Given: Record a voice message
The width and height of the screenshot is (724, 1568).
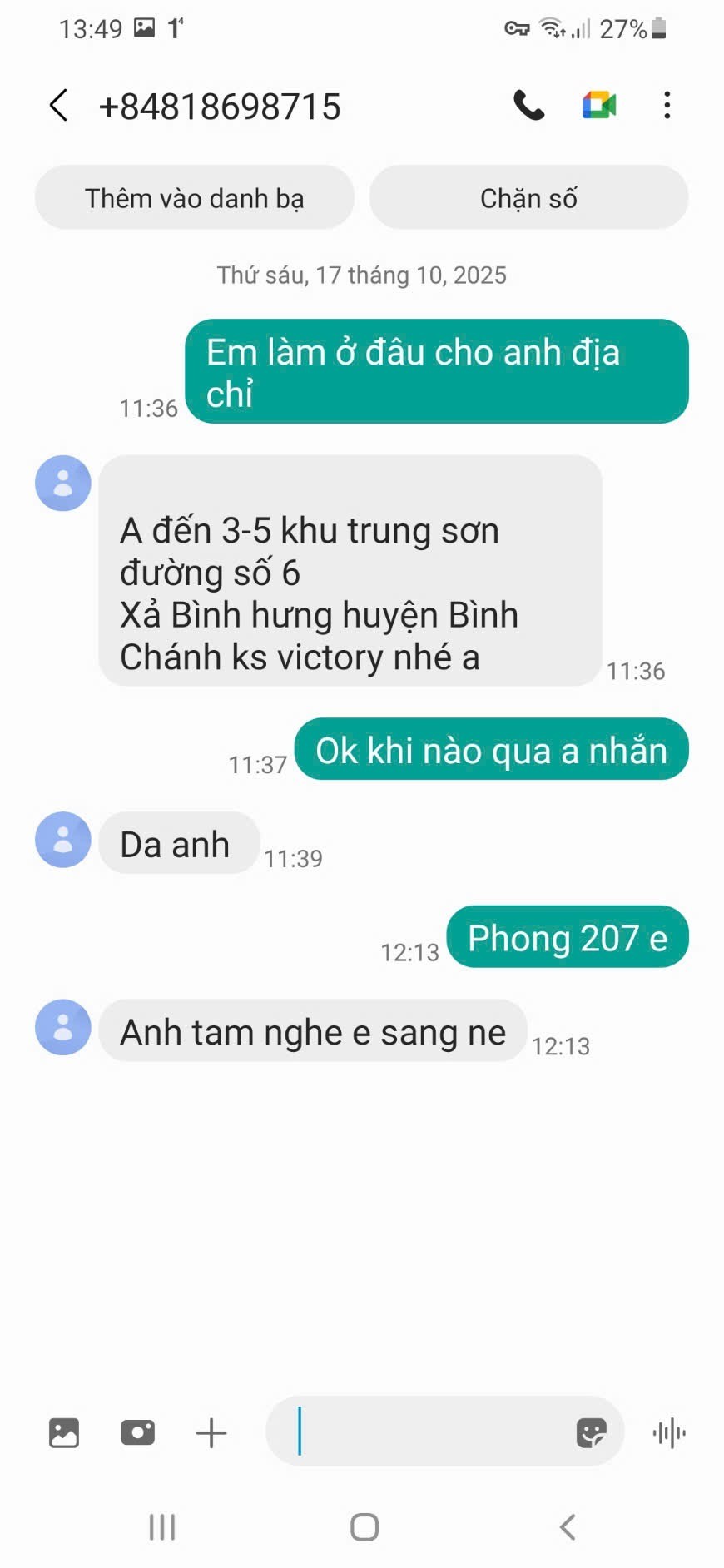Looking at the screenshot, I should click(x=669, y=1432).
